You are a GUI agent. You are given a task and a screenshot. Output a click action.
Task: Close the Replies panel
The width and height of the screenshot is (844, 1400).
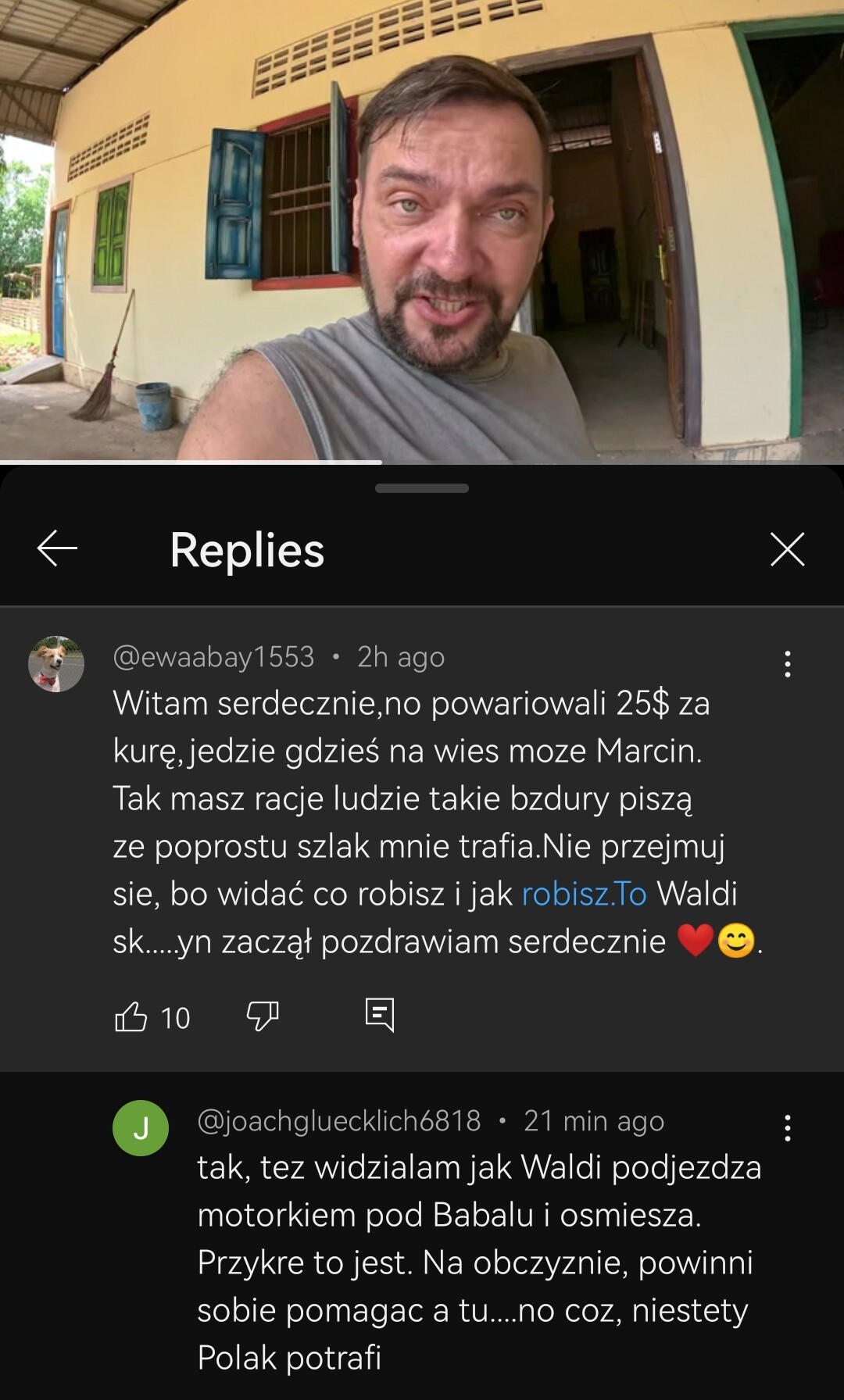787,548
